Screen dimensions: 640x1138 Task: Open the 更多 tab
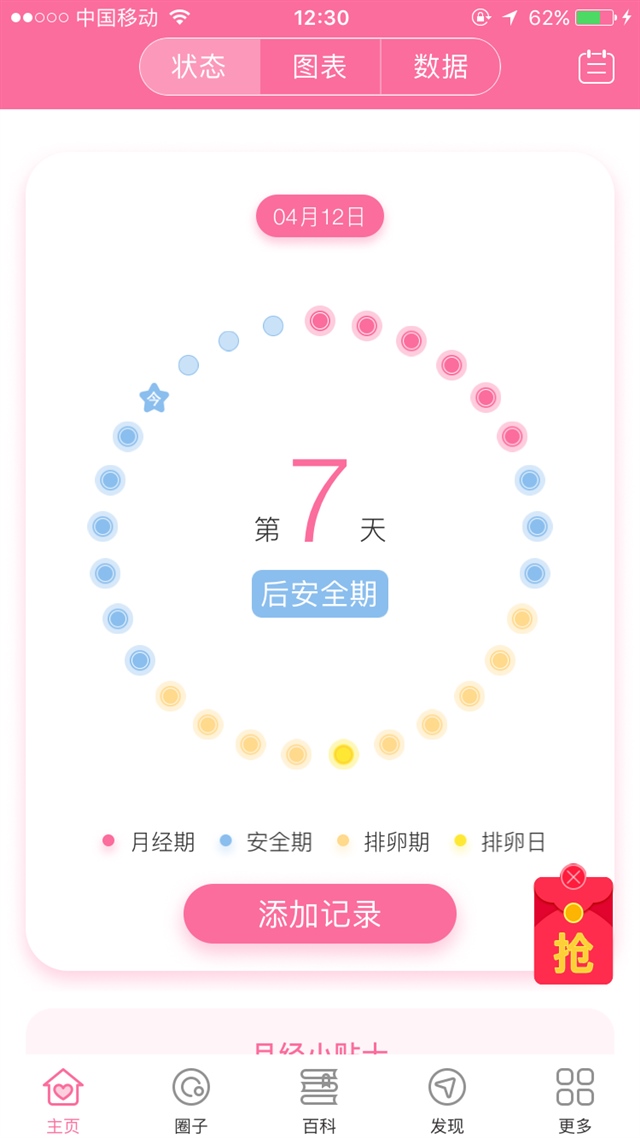575,1099
